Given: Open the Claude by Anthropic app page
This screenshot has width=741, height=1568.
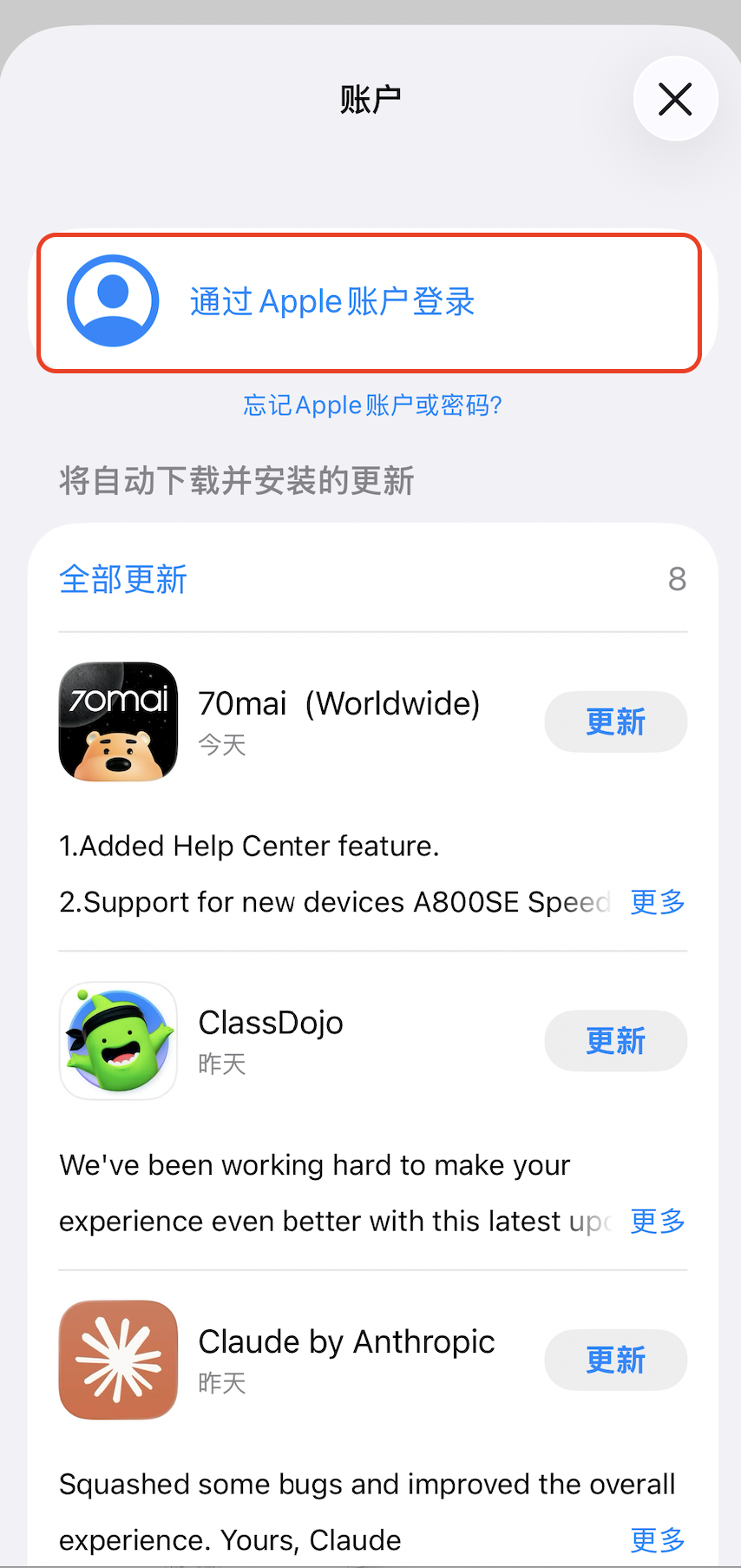Looking at the screenshot, I should coord(119,1360).
